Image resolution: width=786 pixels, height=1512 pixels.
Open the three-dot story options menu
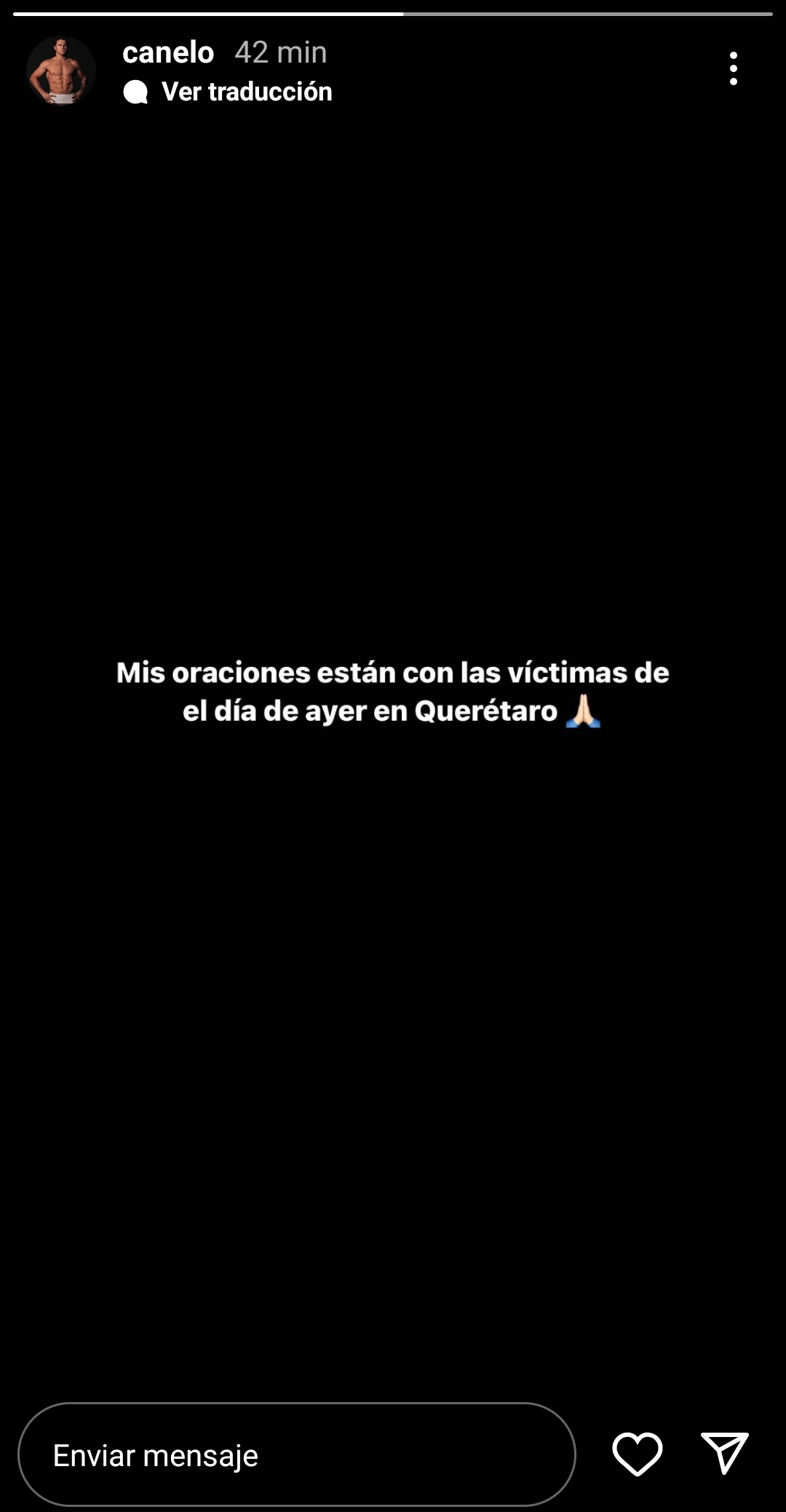pyautogui.click(x=733, y=68)
